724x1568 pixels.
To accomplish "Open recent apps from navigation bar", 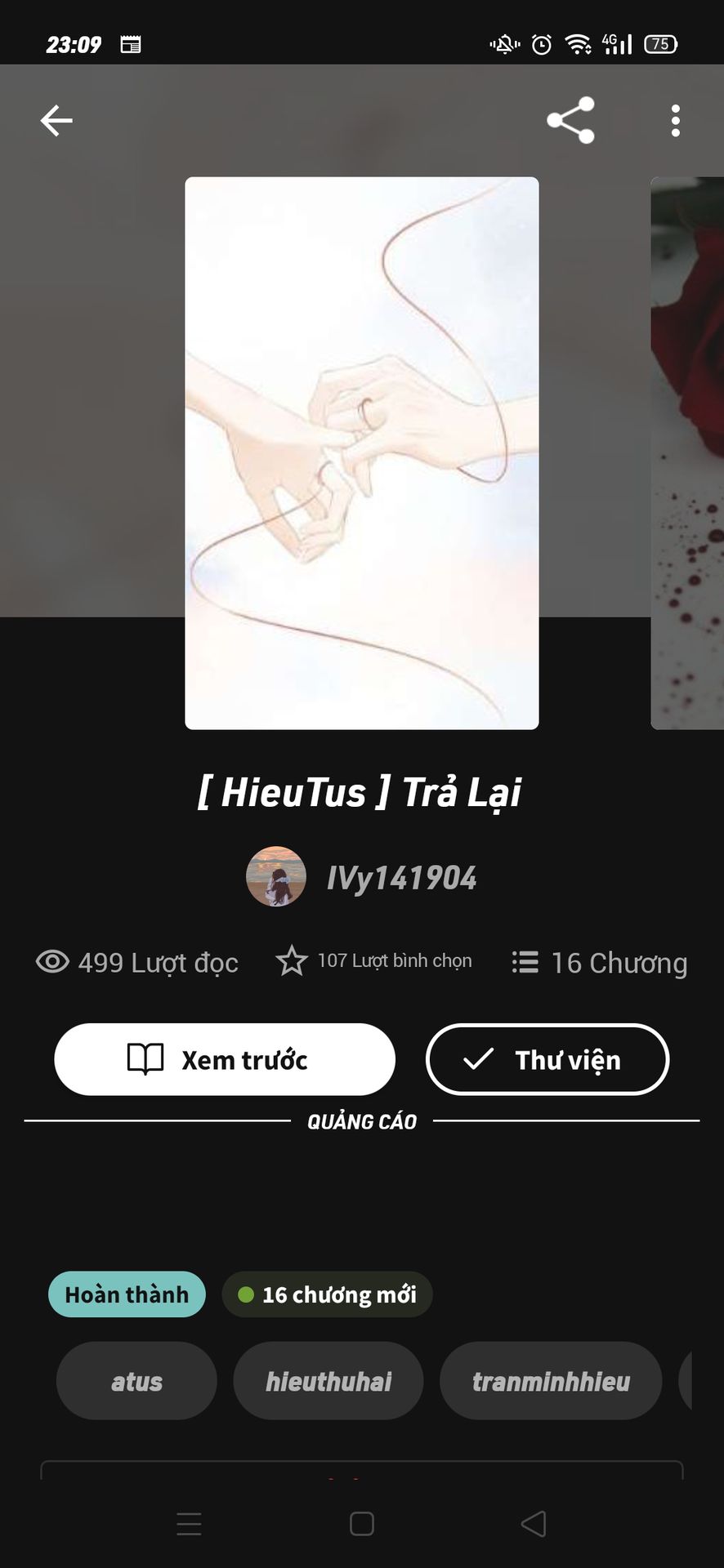I will point(189,1524).
